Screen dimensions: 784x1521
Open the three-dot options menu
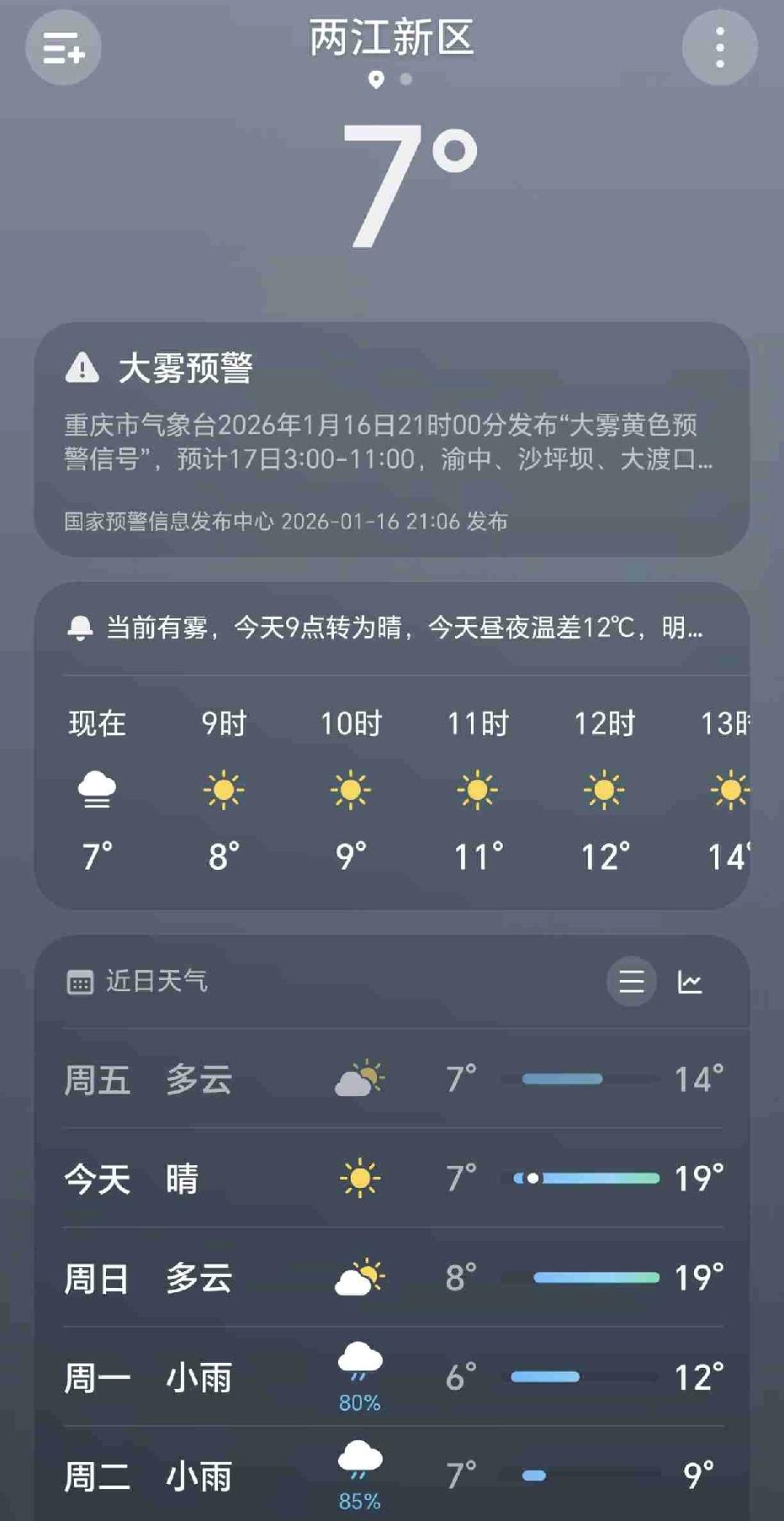(x=719, y=48)
